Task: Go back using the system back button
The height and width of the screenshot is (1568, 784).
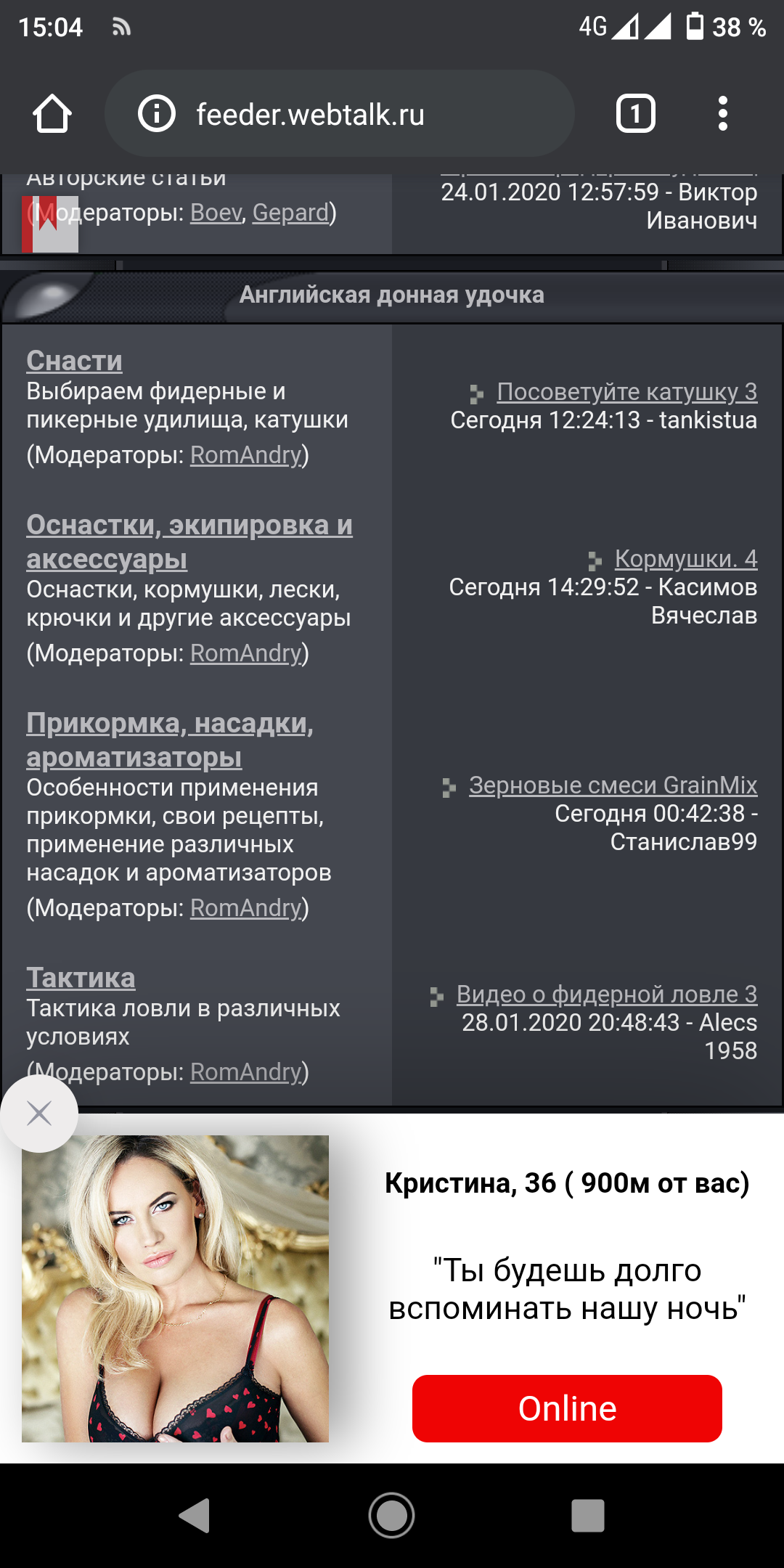Action: click(x=195, y=1516)
